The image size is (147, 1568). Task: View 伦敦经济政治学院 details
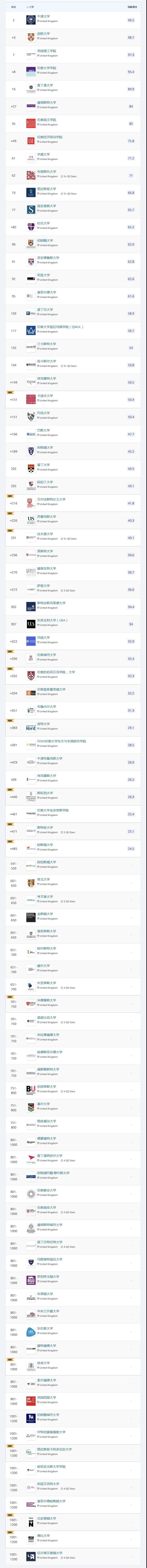[50, 137]
